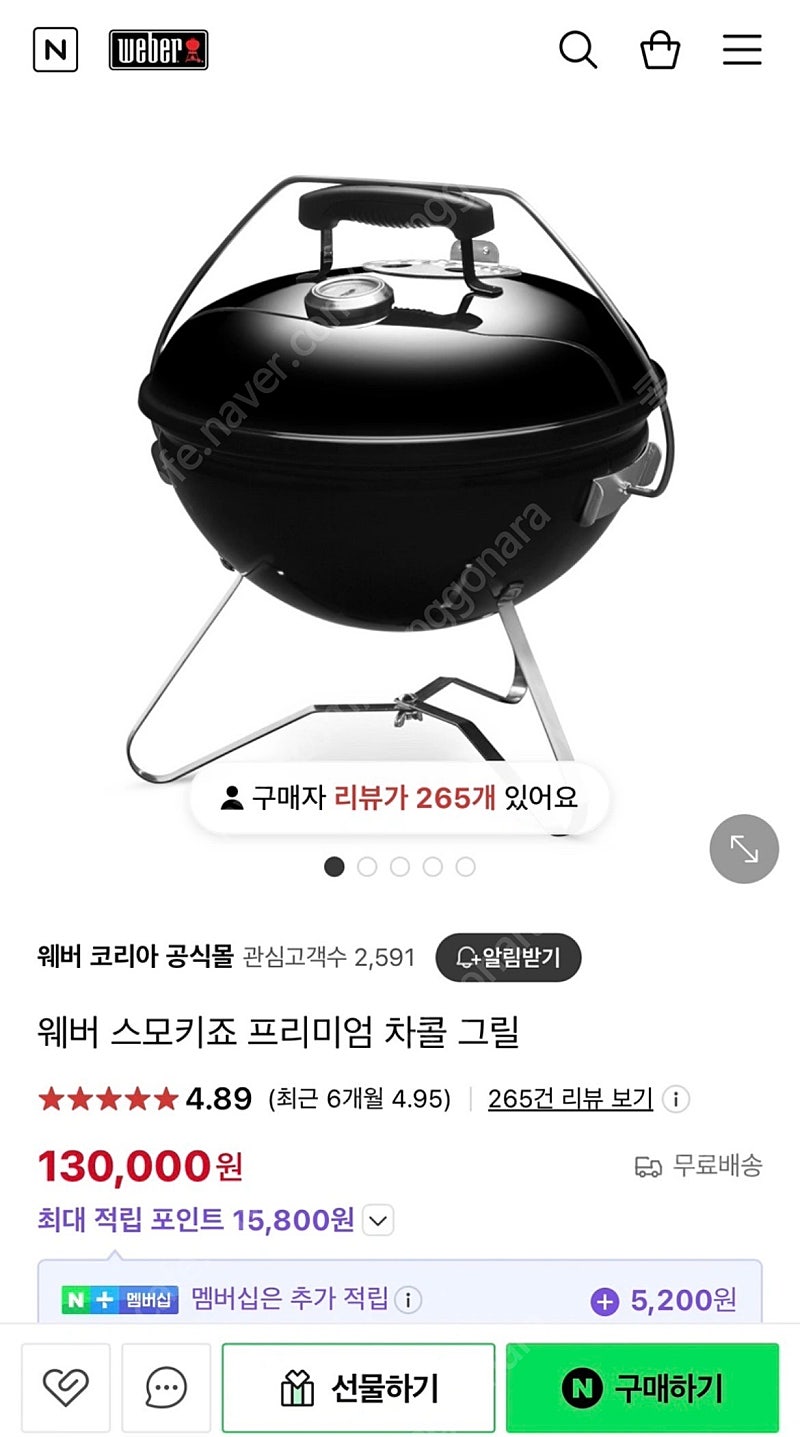Open the Naver home N icon

pyautogui.click(x=55, y=50)
